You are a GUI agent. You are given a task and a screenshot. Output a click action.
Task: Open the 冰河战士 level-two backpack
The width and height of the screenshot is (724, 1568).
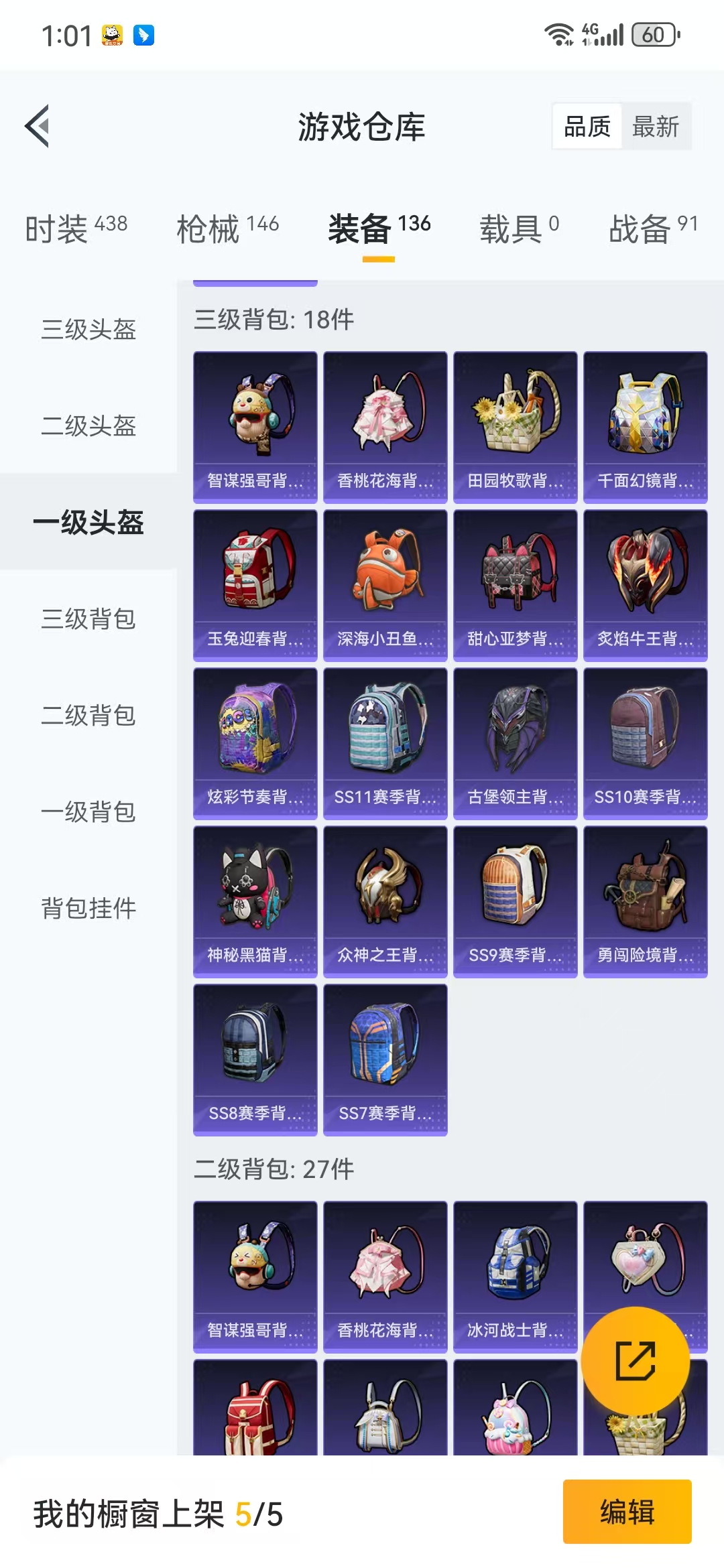(516, 1277)
